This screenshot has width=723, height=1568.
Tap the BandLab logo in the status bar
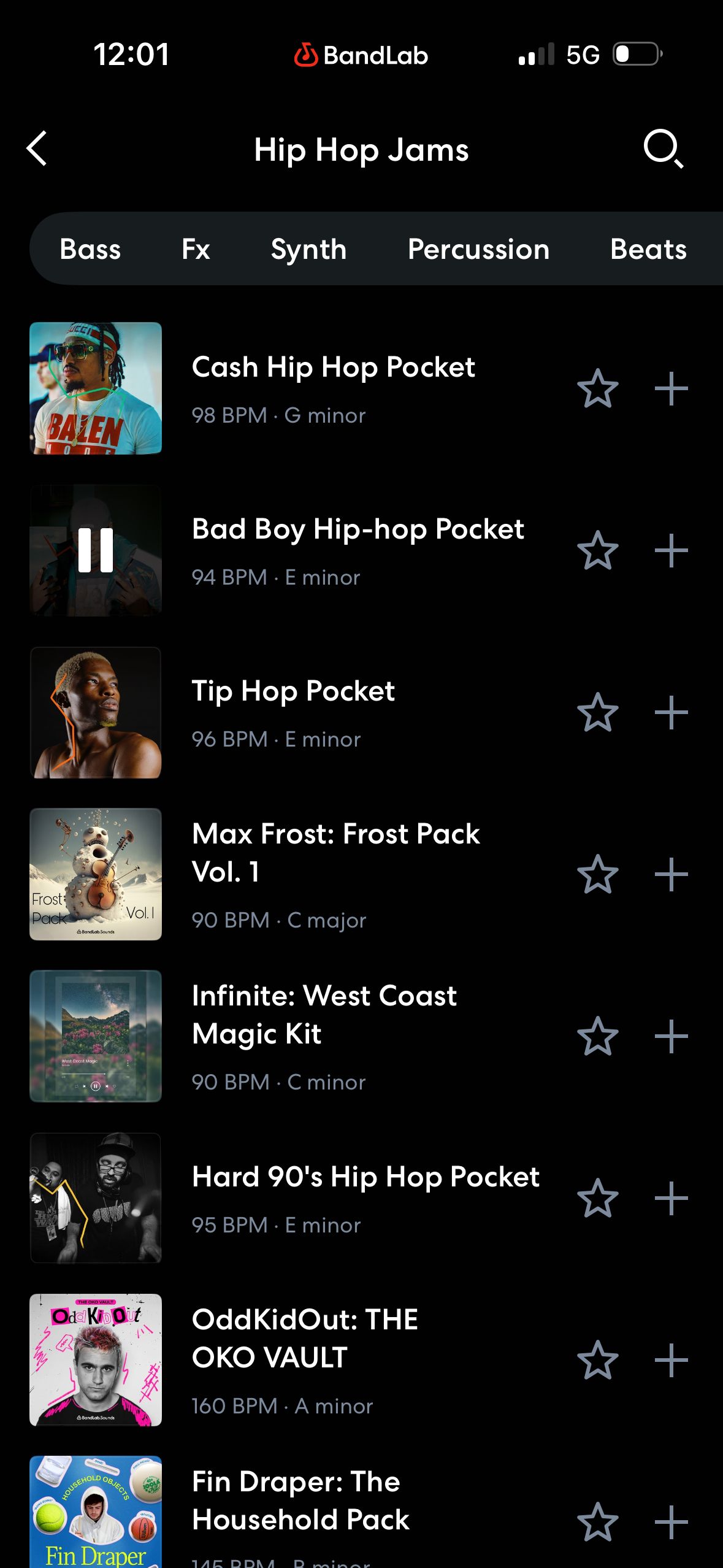coord(359,55)
